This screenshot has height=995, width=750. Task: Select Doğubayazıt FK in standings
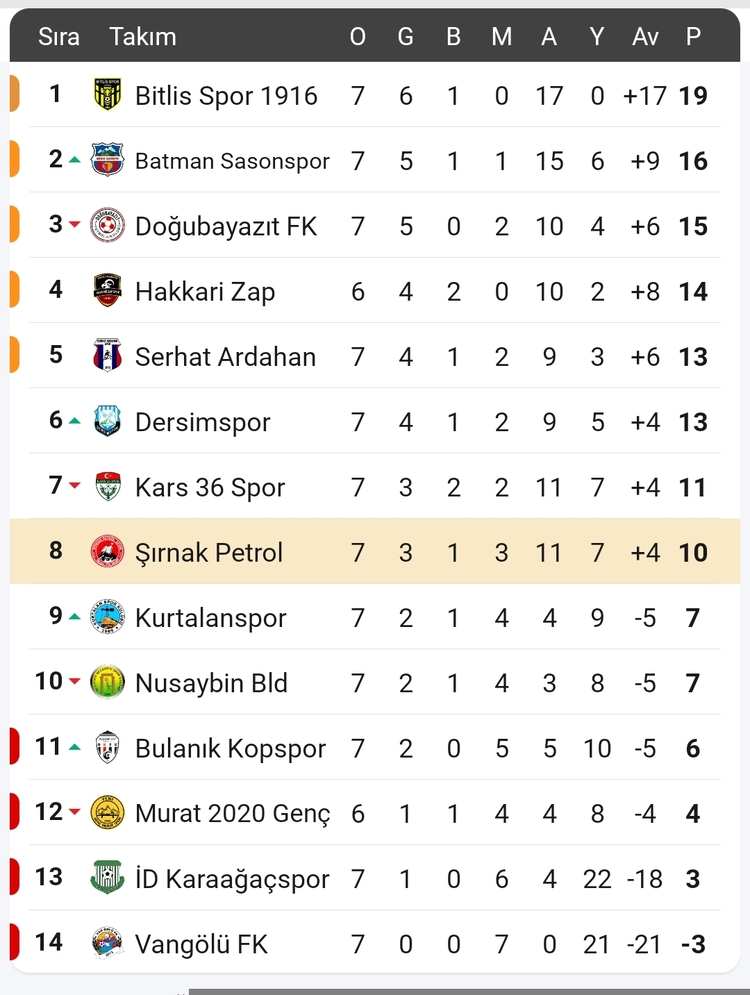(226, 227)
